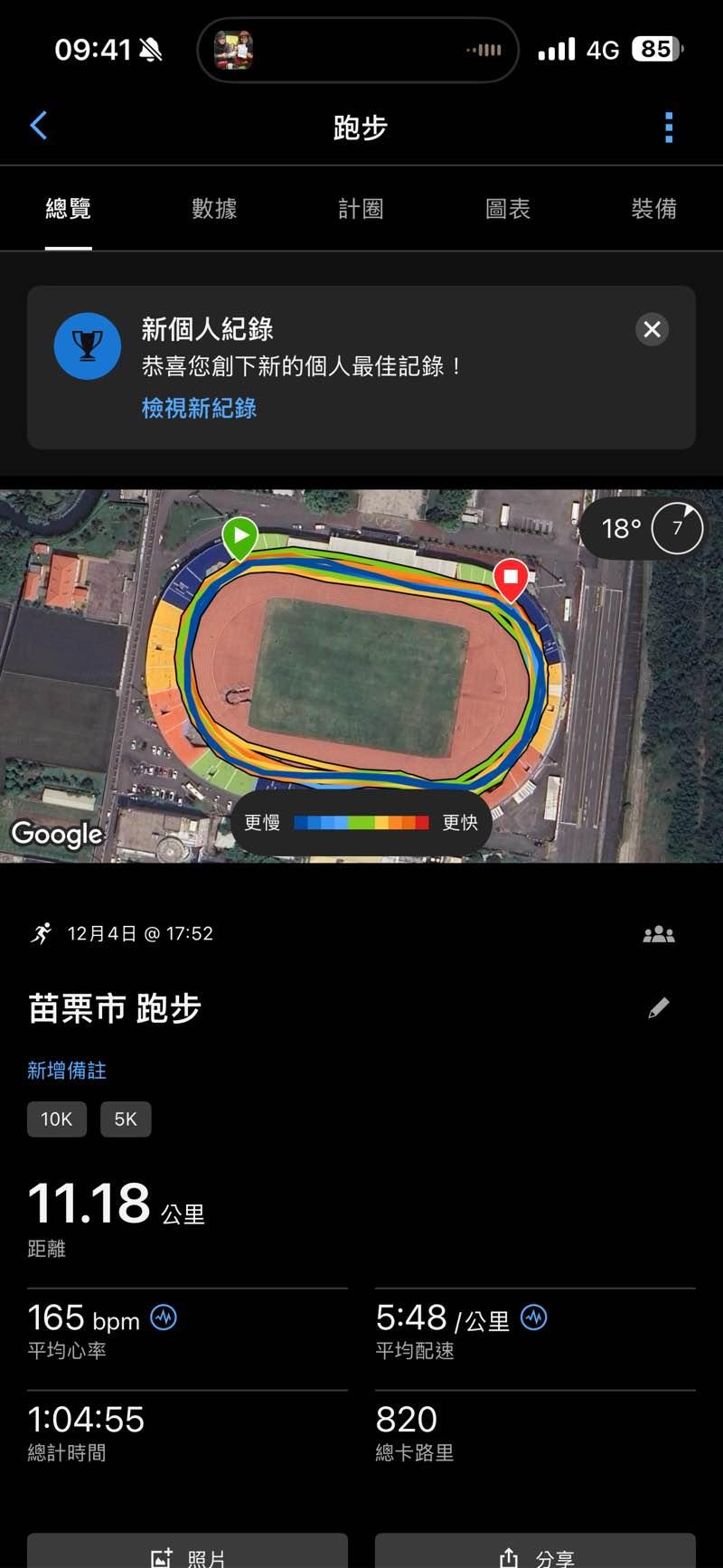Open heart rate insight next to 165 bpm
The height and width of the screenshot is (1568, 723).
coord(164,1318)
